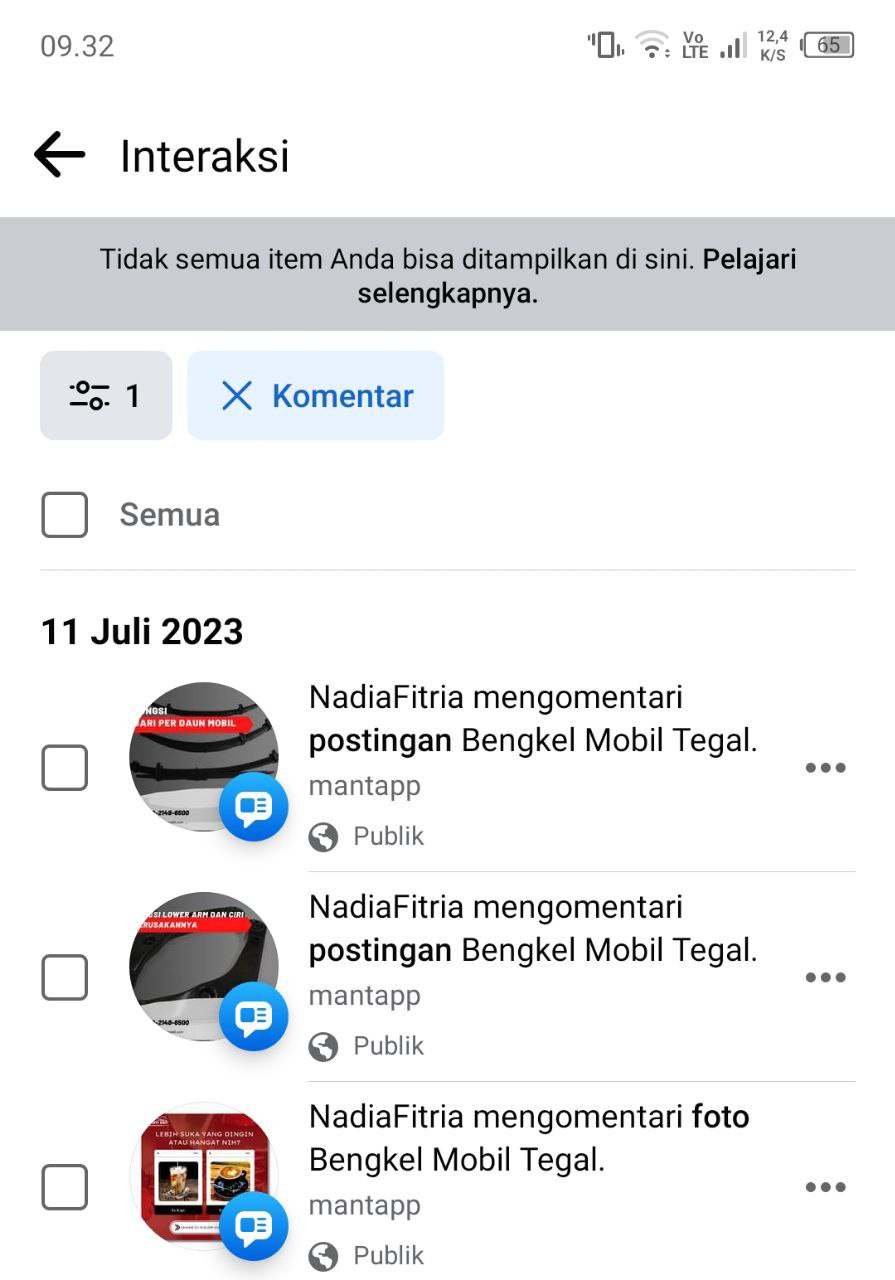The height and width of the screenshot is (1280, 895).
Task: Go back from the Interaksi screen
Action: (x=60, y=156)
